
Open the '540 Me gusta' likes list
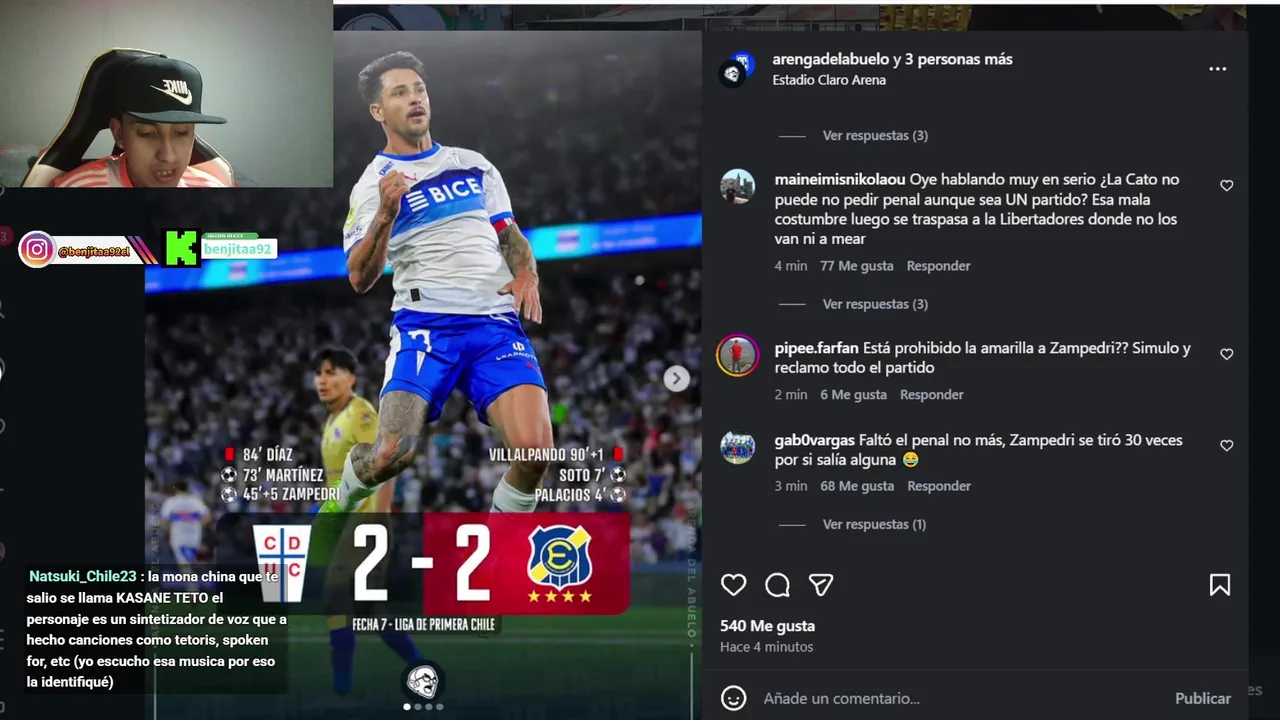click(767, 626)
